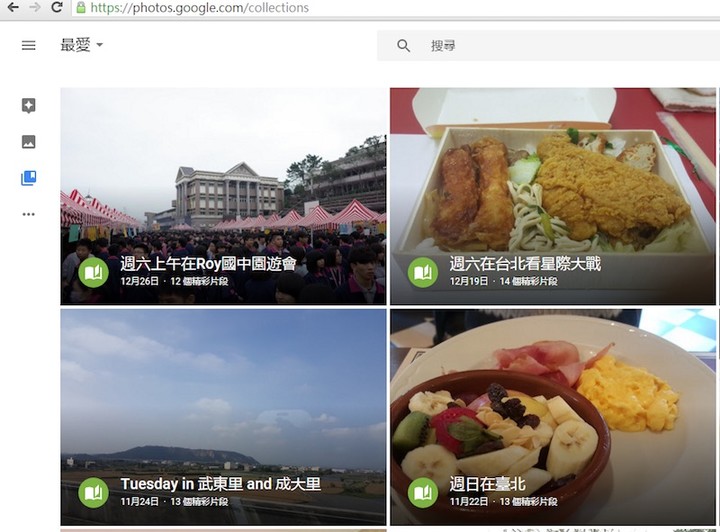Screen dimensions: 720x532
Task: Open story 週六上午在Roy國中園遊會
Action: click(x=223, y=196)
